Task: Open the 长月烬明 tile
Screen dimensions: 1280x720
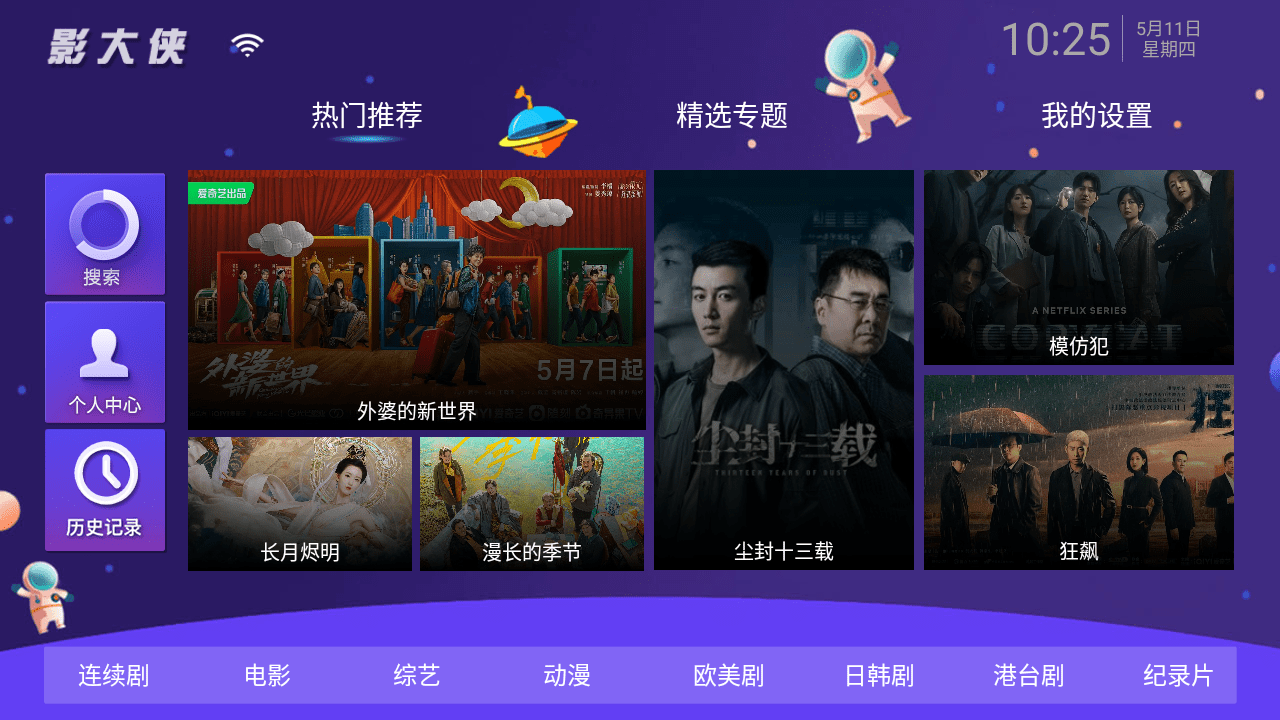Action: click(300, 504)
